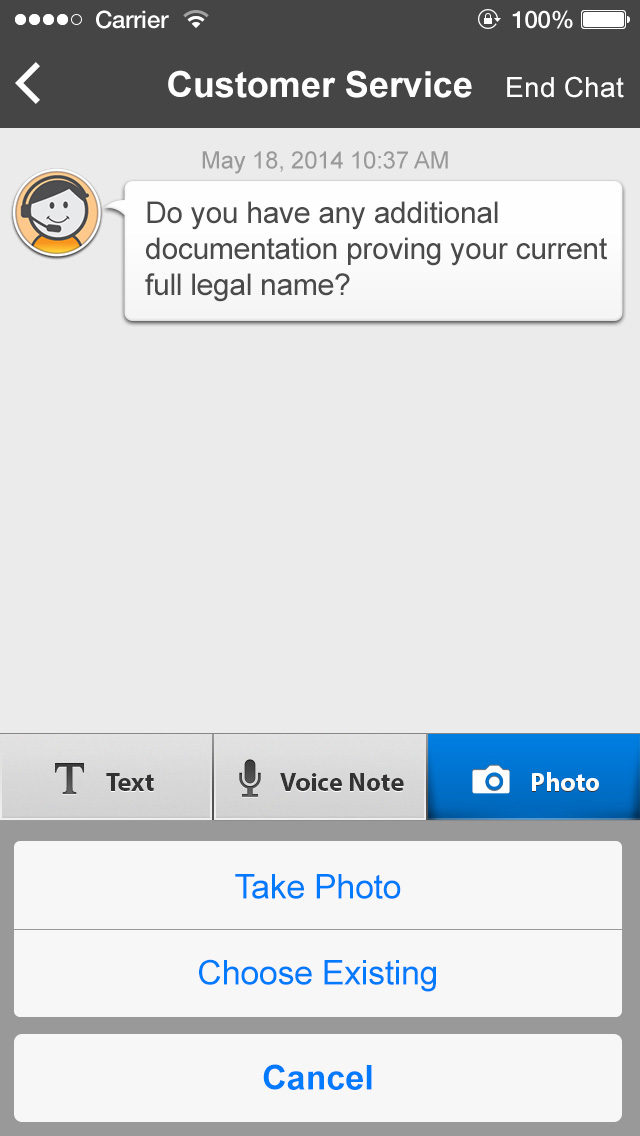
Task: Switch to the Text input tab
Action: pyautogui.click(x=106, y=779)
